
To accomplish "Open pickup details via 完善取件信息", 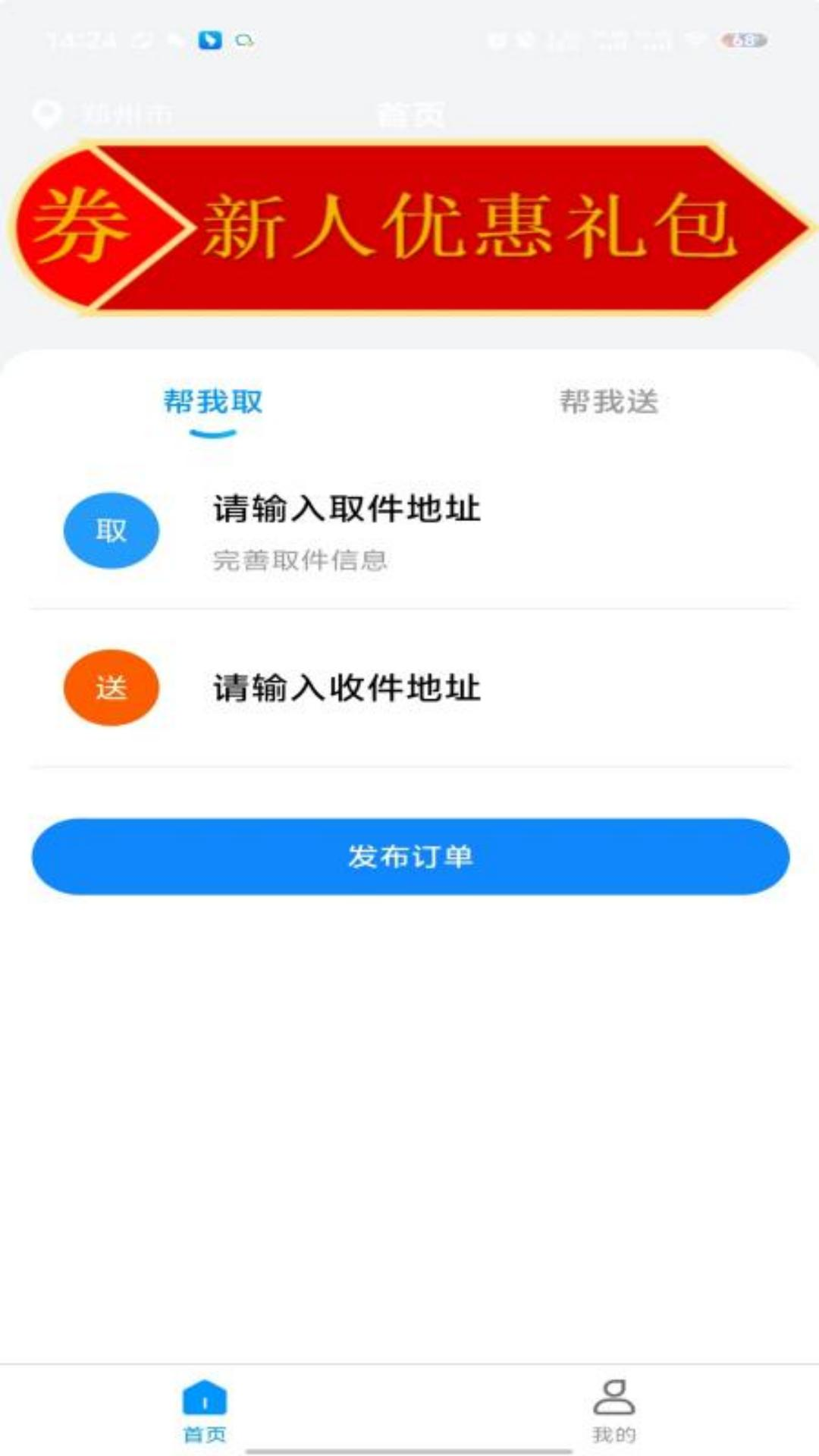I will pyautogui.click(x=300, y=561).
